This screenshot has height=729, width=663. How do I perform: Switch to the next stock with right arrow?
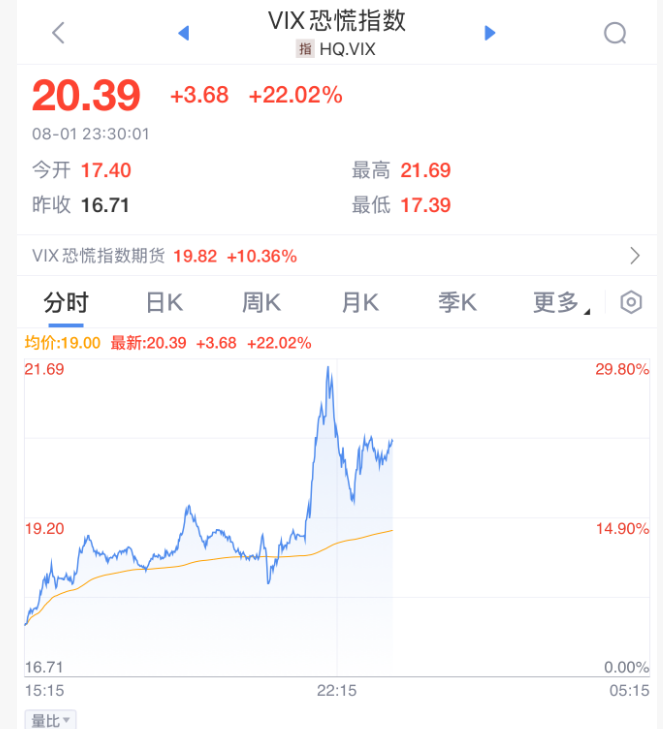coord(490,33)
